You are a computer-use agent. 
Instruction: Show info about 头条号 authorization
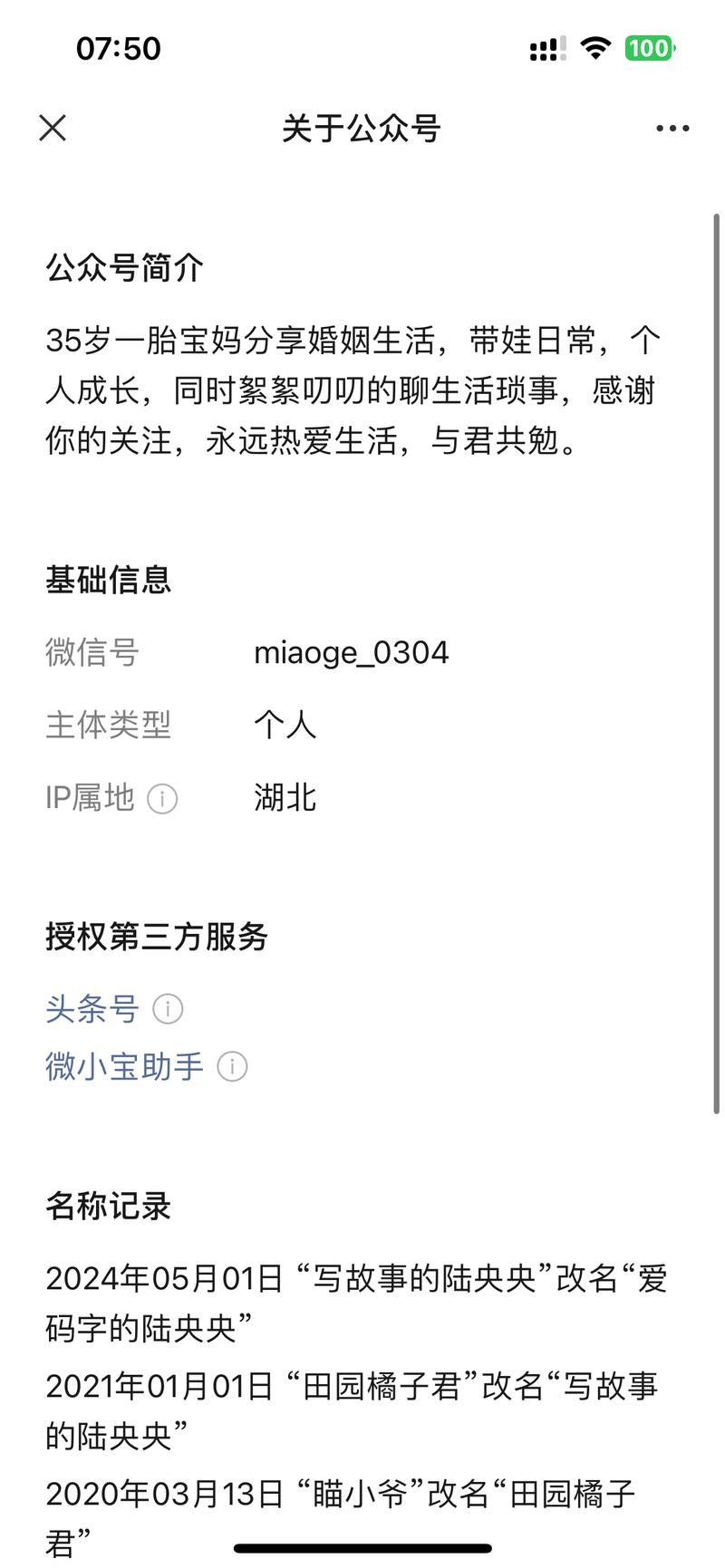(168, 1009)
